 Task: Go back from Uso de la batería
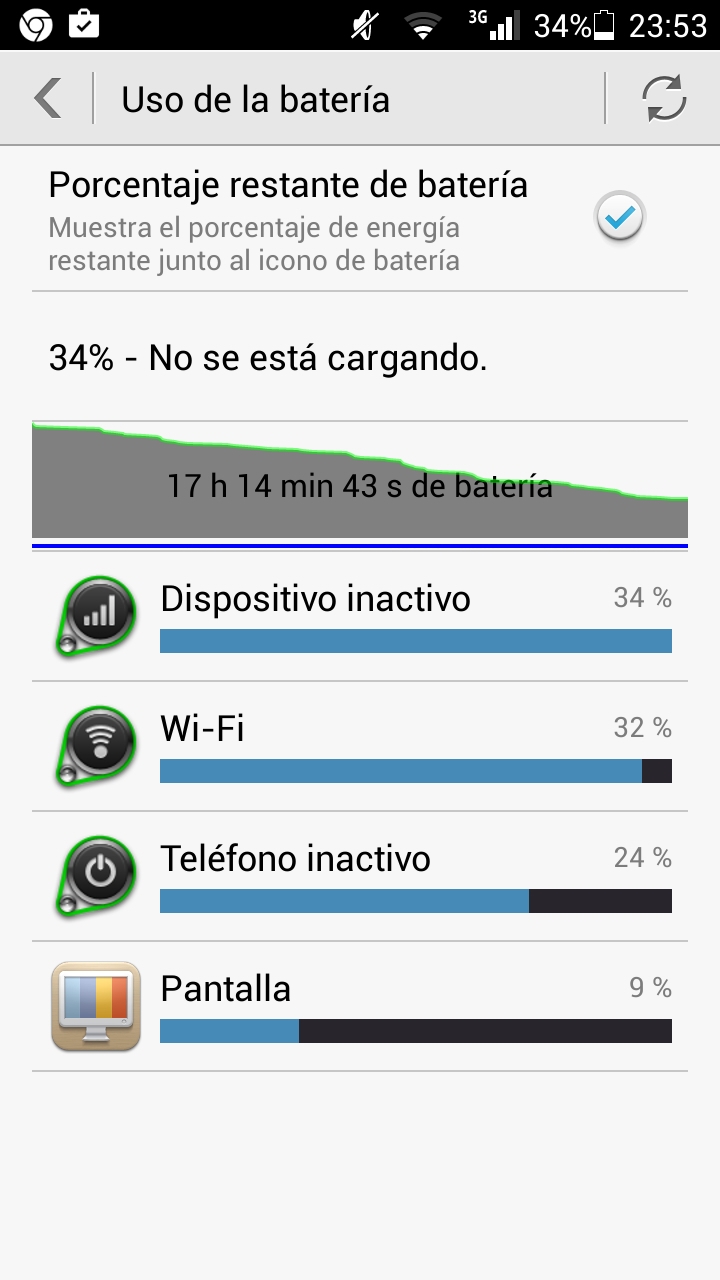pyautogui.click(x=48, y=99)
